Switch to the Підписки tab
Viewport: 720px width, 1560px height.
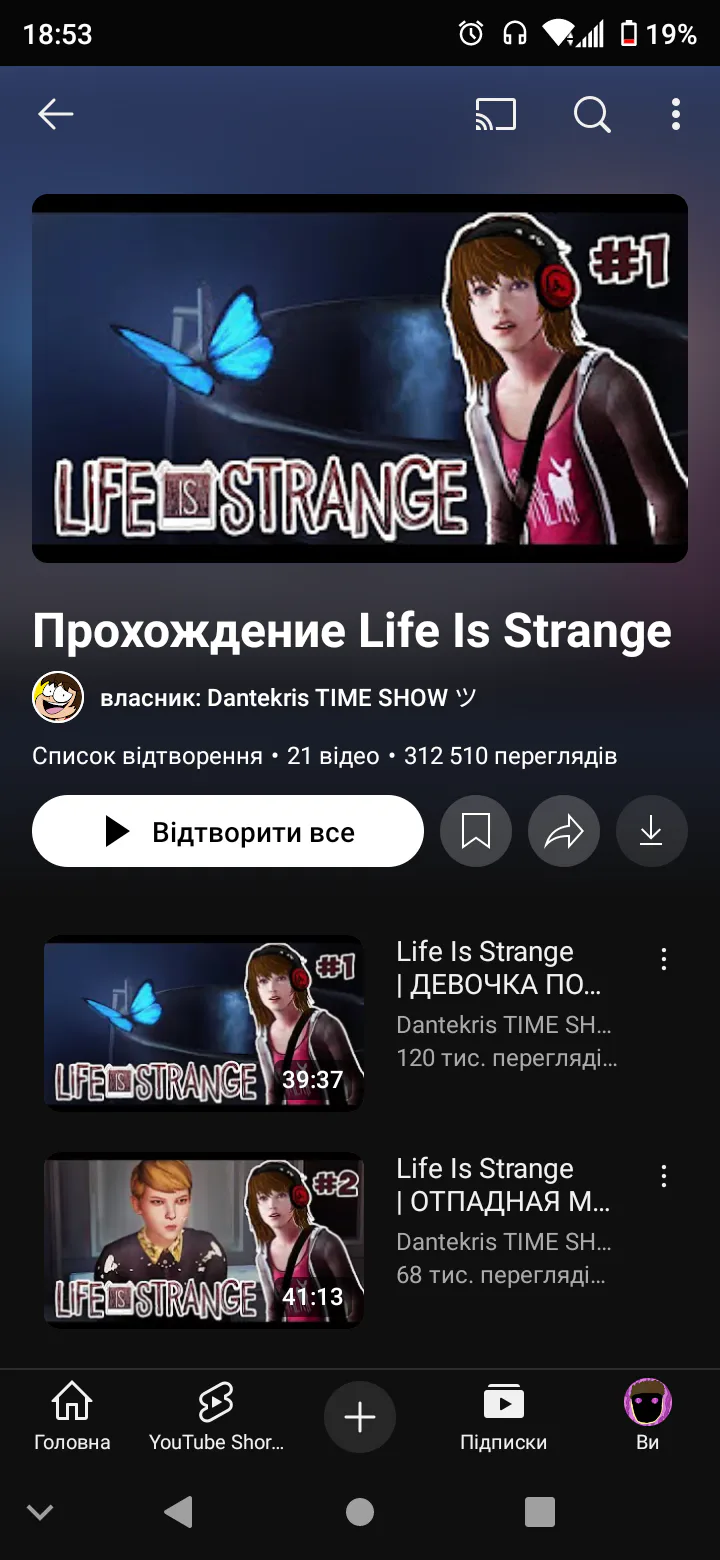504,1416
